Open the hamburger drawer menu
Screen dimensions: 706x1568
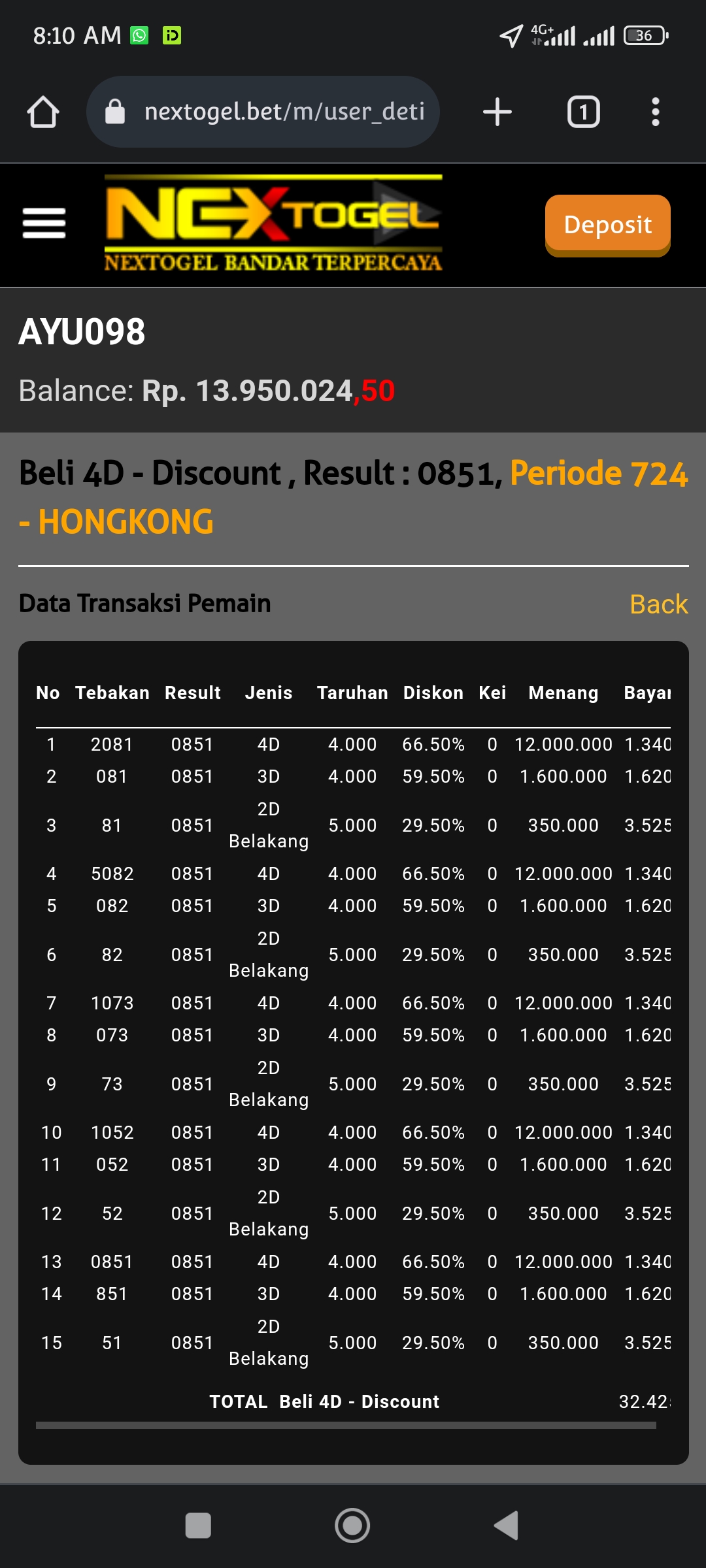[44, 223]
